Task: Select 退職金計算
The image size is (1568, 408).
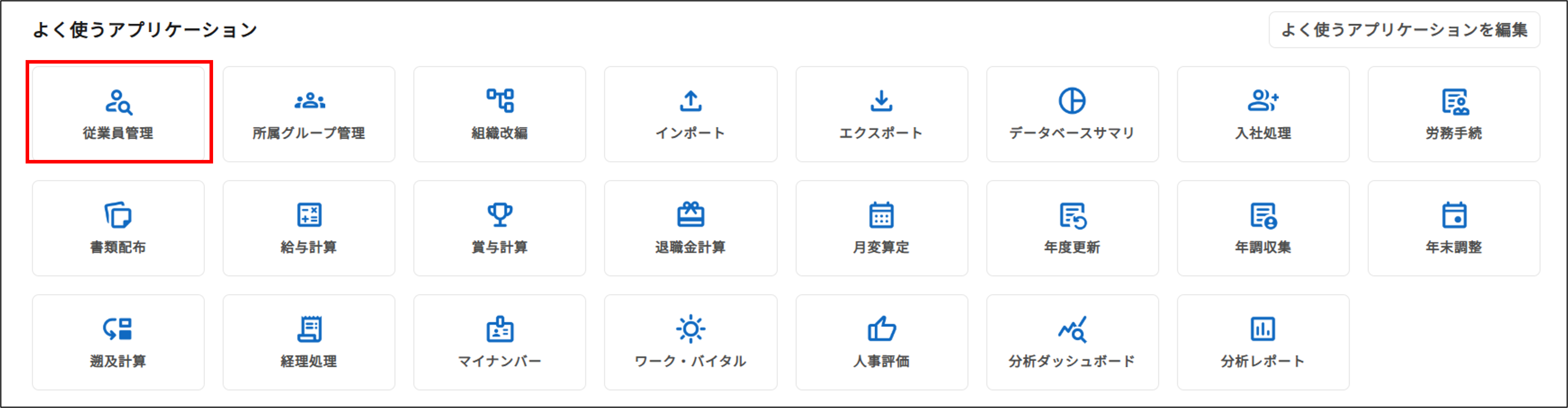Action: point(690,228)
